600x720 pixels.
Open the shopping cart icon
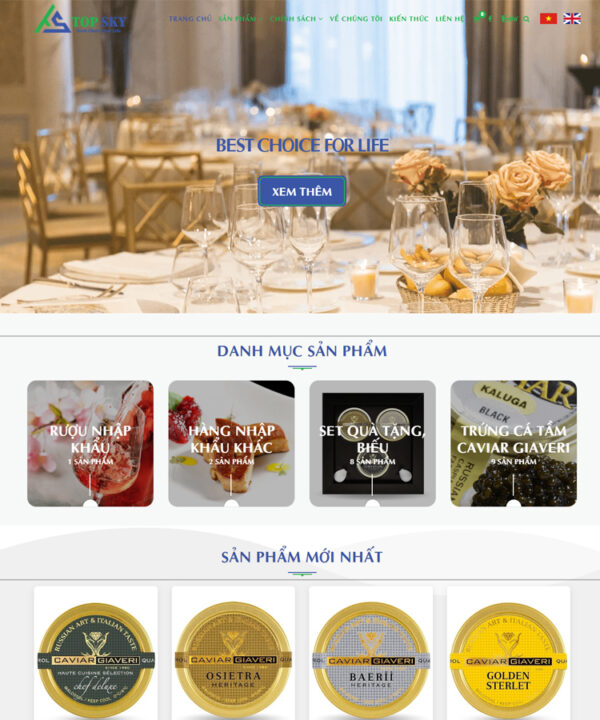tap(479, 18)
